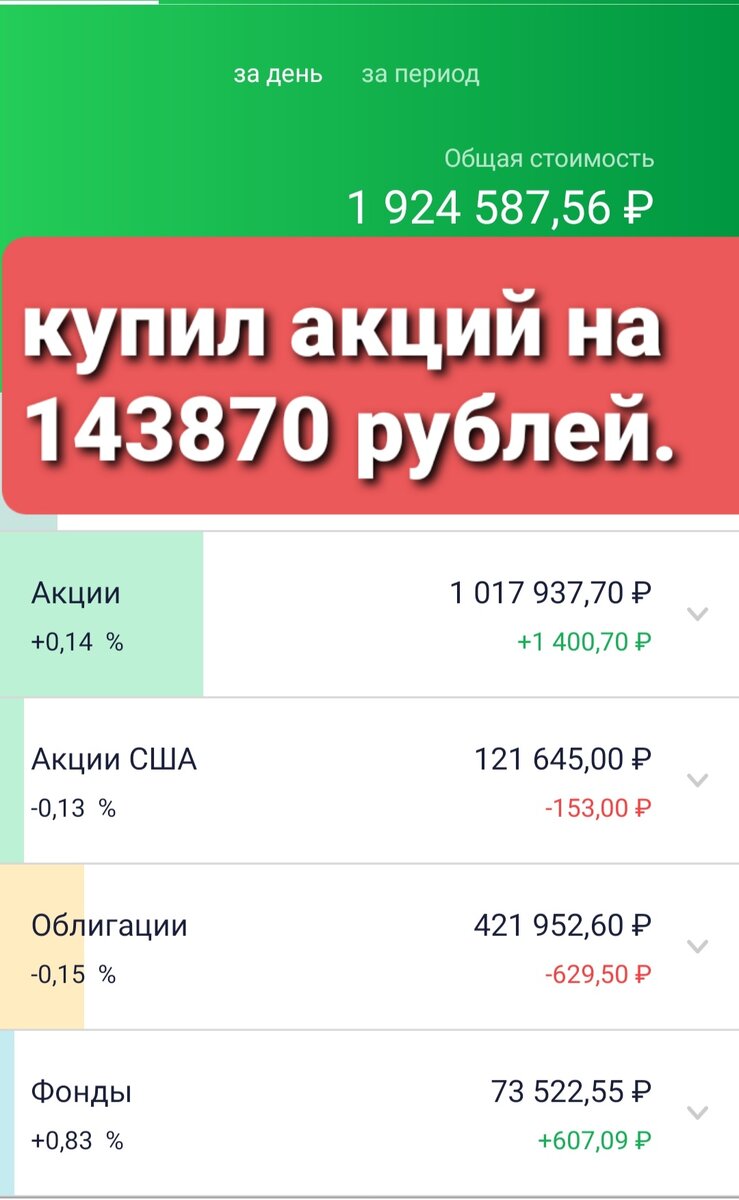Switch to the 'за период' tab

(420, 73)
